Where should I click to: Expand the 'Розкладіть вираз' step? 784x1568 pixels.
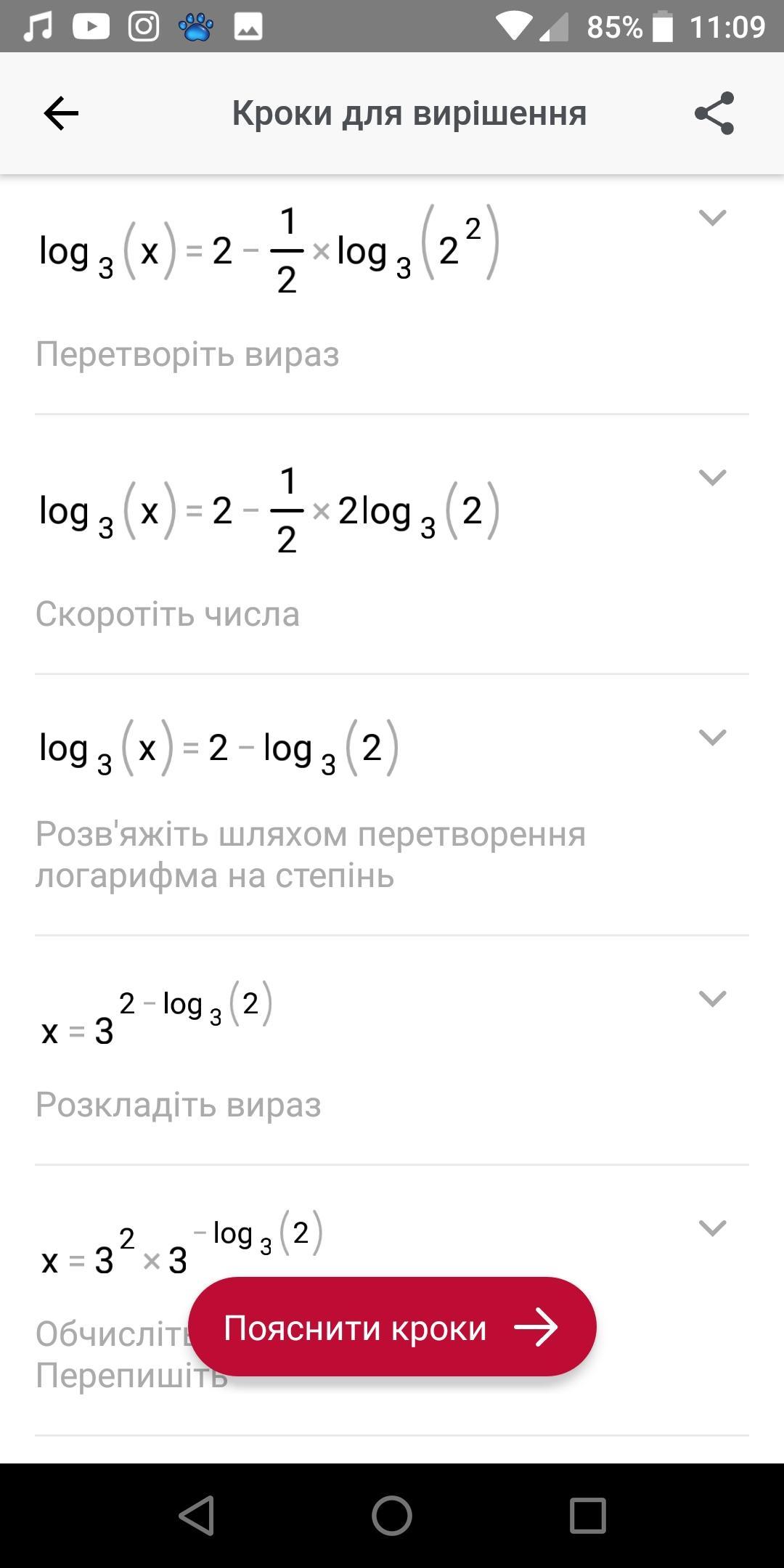711,998
